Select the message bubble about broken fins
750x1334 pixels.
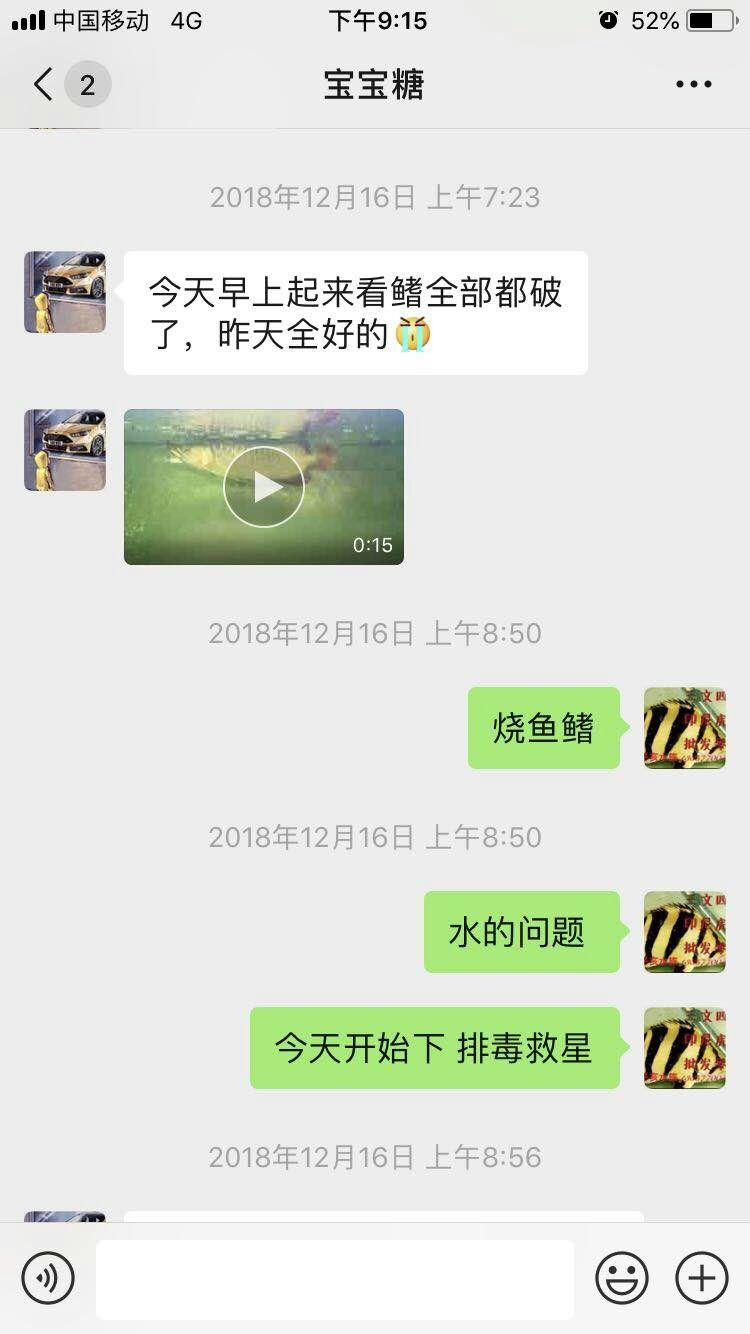pos(355,311)
